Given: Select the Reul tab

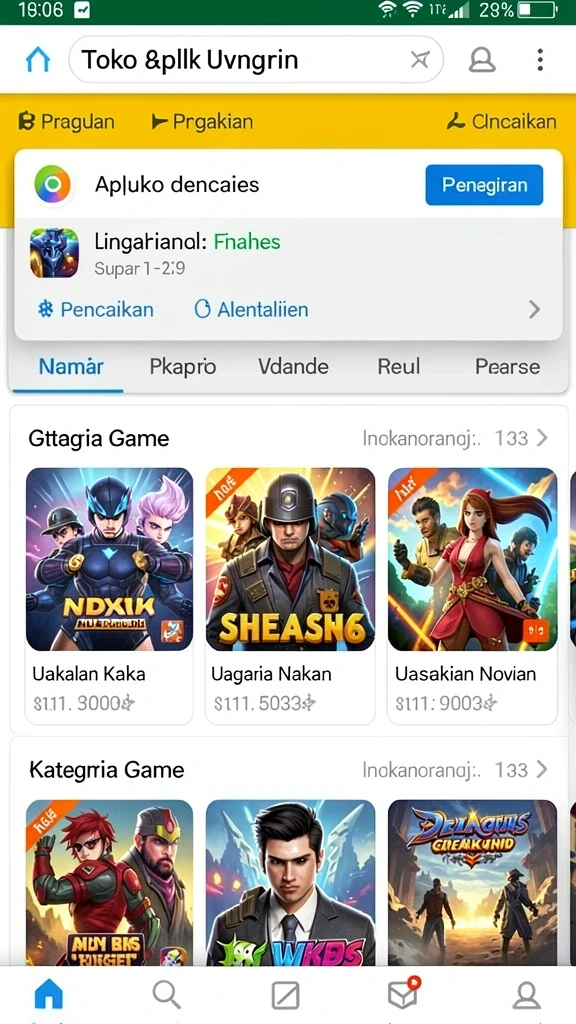Looking at the screenshot, I should [x=398, y=366].
